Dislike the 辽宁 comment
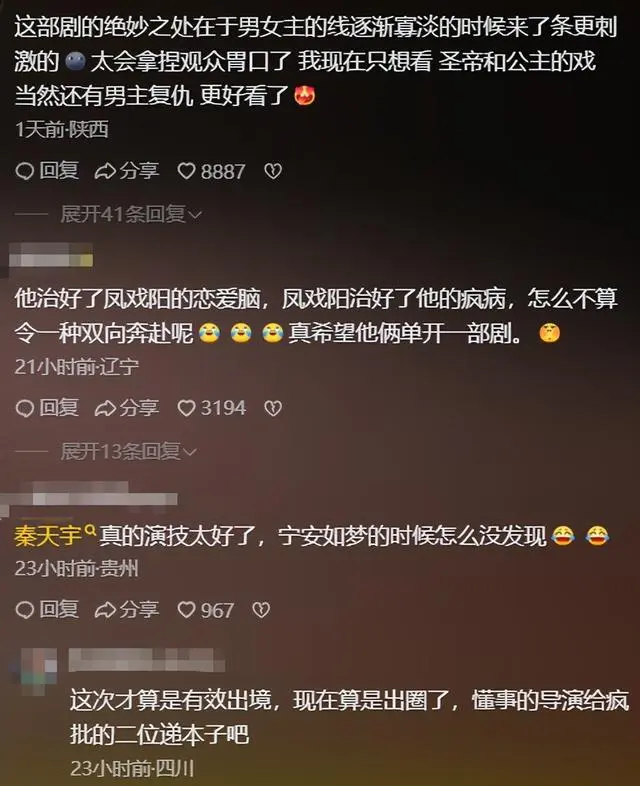Viewport: 640px width, 786px height. [x=272, y=408]
